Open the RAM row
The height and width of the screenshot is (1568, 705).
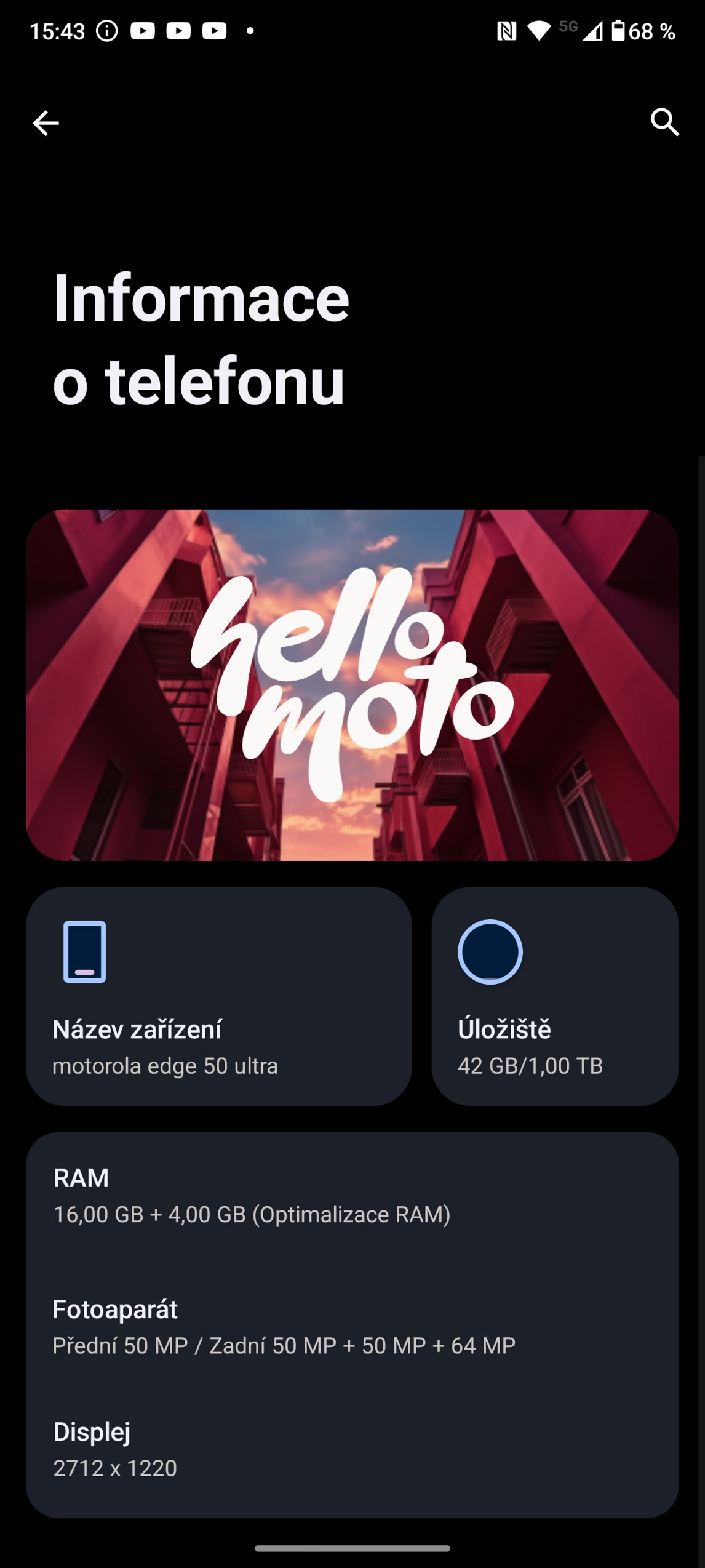(352, 1196)
